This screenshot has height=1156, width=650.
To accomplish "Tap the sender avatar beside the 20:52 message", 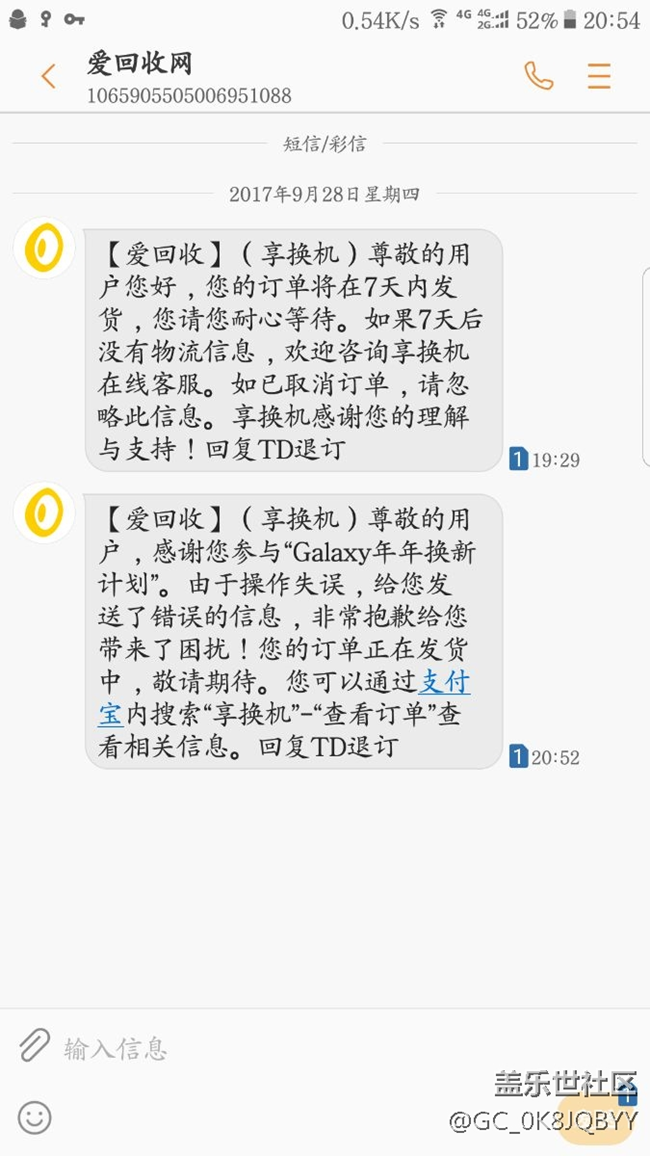I will click(44, 513).
